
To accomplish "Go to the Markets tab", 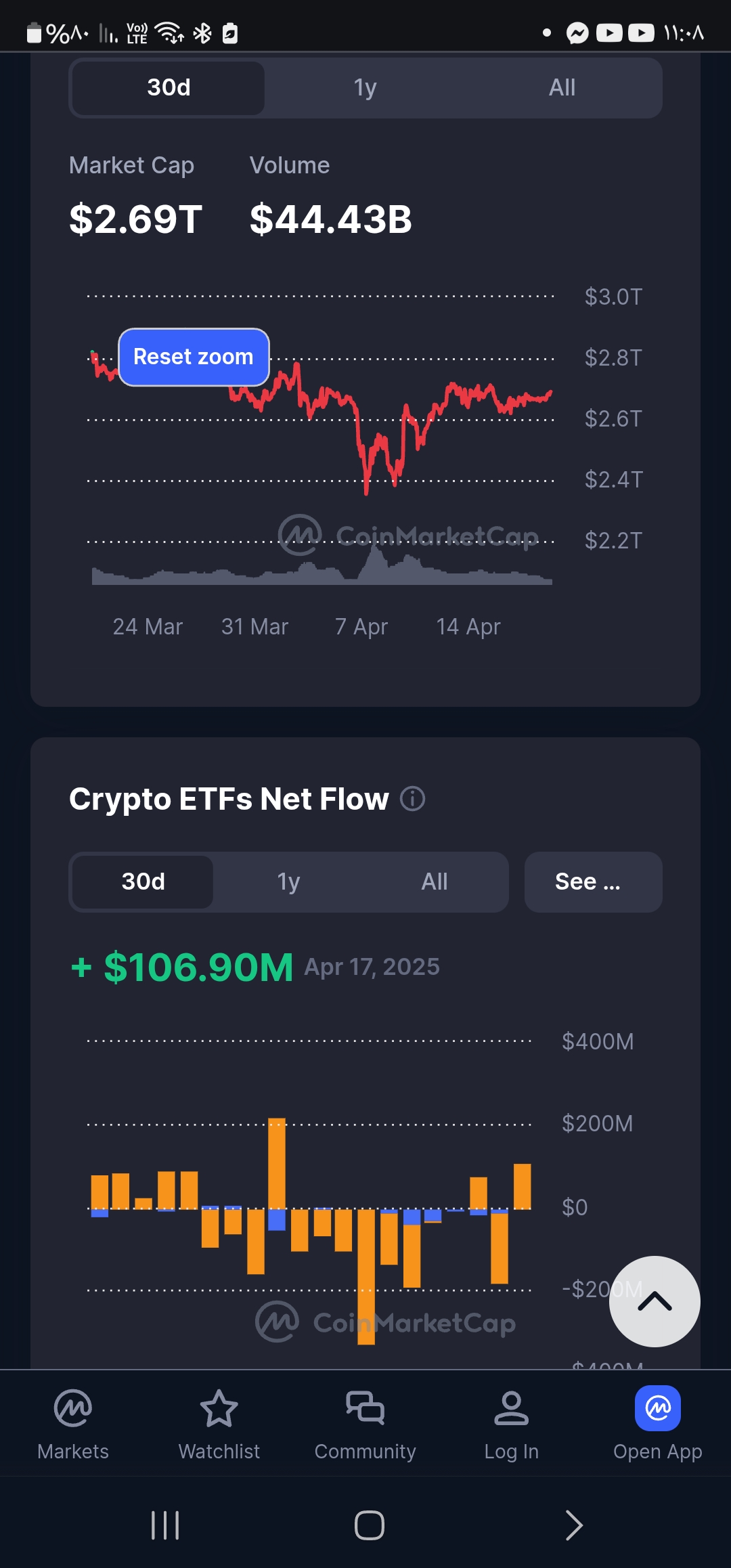I will tap(73, 1423).
